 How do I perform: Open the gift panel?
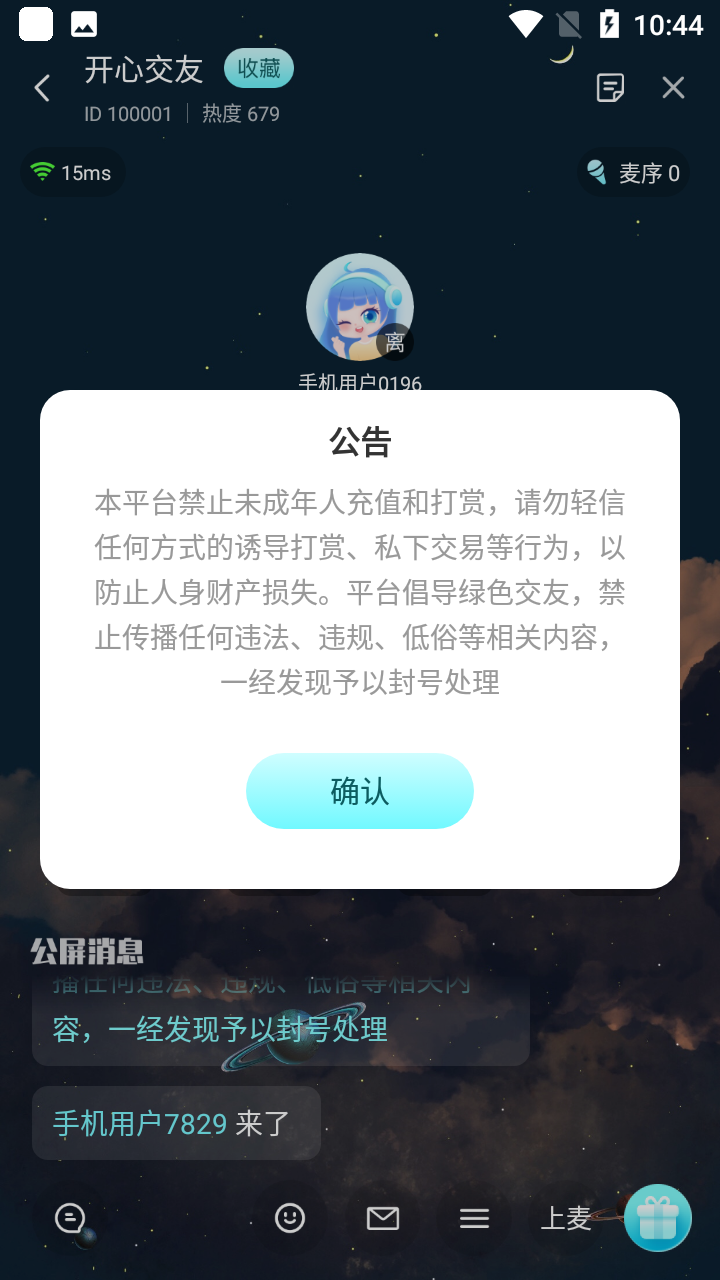tap(658, 1218)
